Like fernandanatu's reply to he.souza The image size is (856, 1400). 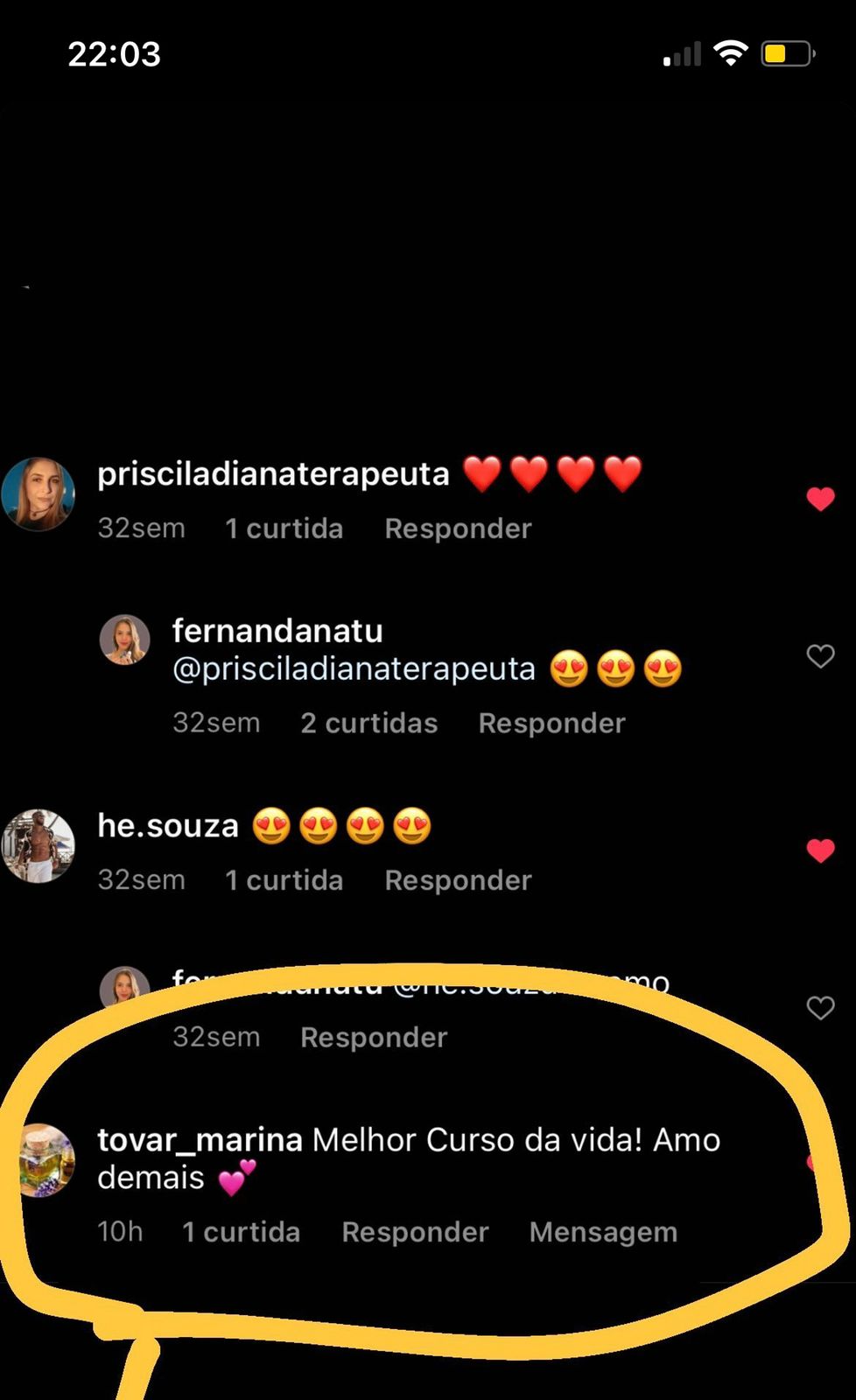[x=820, y=1008]
